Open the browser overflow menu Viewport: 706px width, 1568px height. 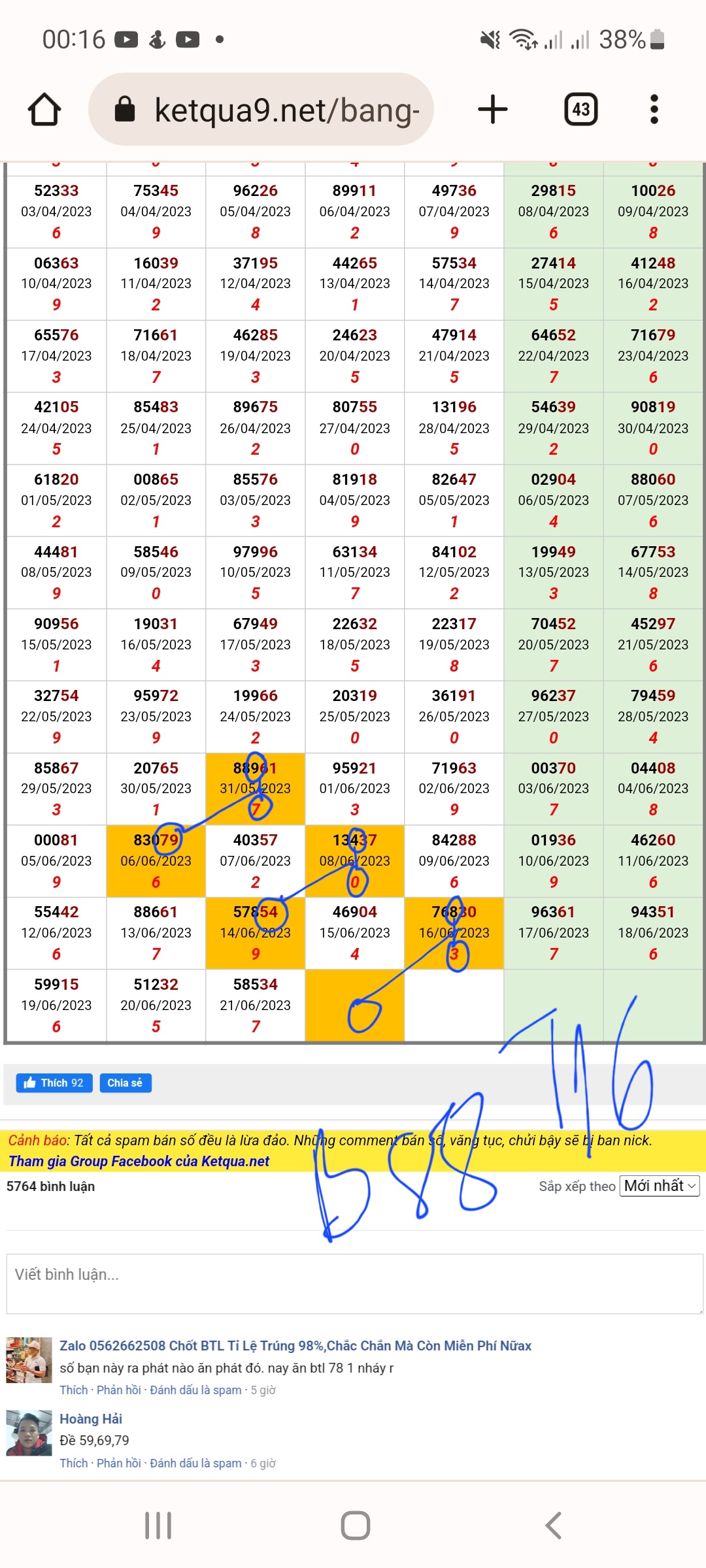coord(654,109)
